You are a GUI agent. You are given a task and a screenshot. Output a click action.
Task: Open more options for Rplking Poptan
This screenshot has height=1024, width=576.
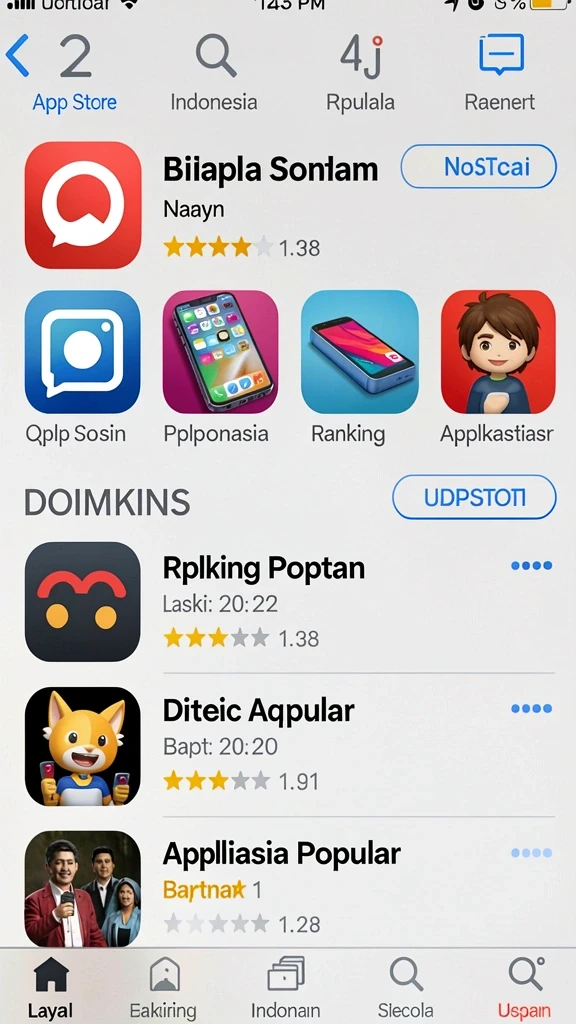pos(532,566)
